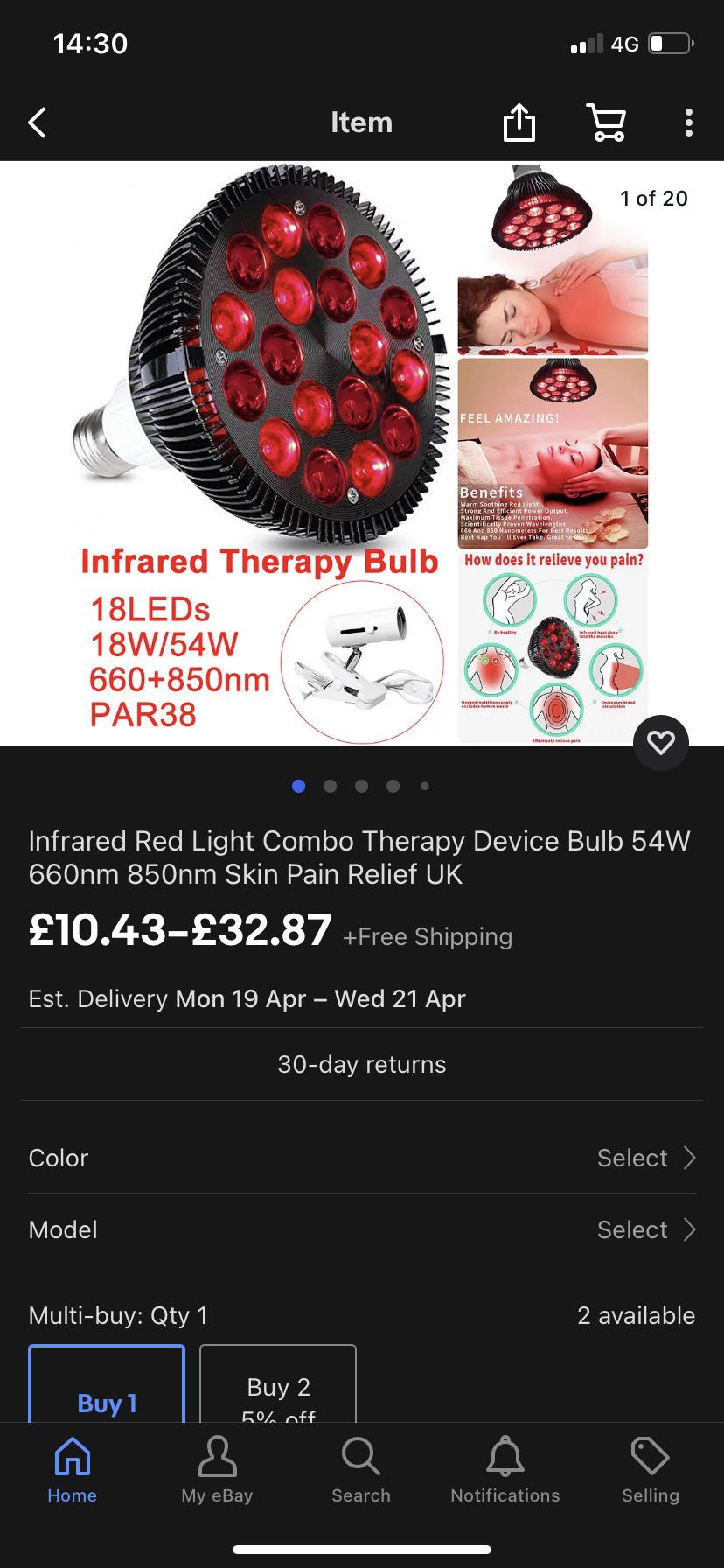Open the share options for this item

click(519, 122)
